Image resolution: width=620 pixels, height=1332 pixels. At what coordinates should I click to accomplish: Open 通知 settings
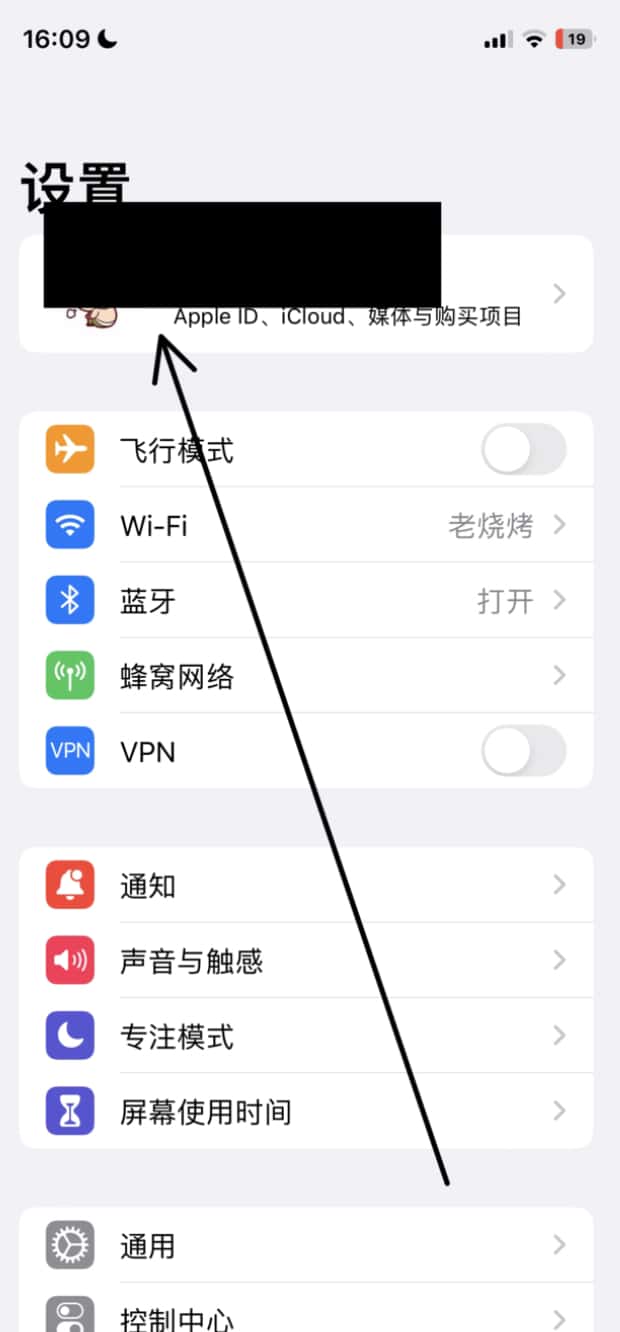(306, 885)
